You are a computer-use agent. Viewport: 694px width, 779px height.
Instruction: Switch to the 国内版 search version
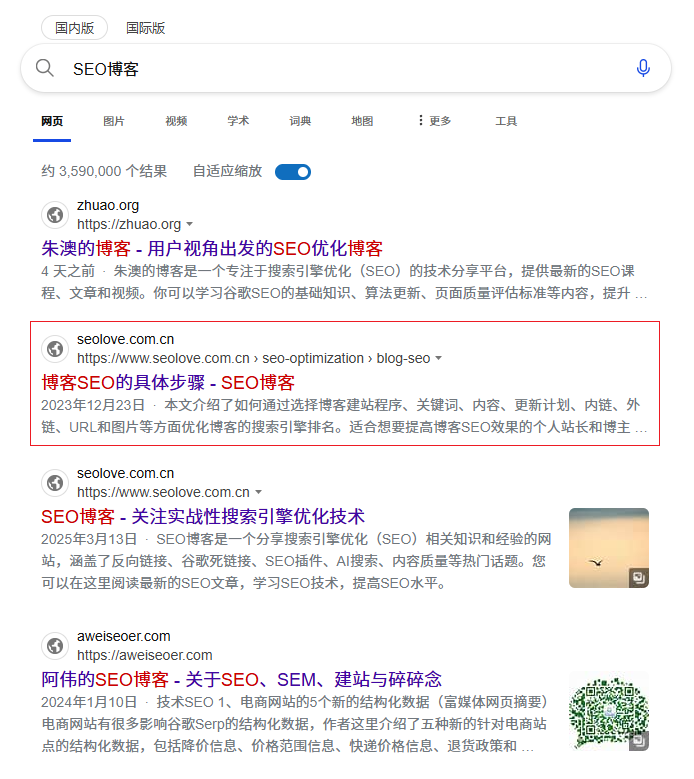(74, 28)
